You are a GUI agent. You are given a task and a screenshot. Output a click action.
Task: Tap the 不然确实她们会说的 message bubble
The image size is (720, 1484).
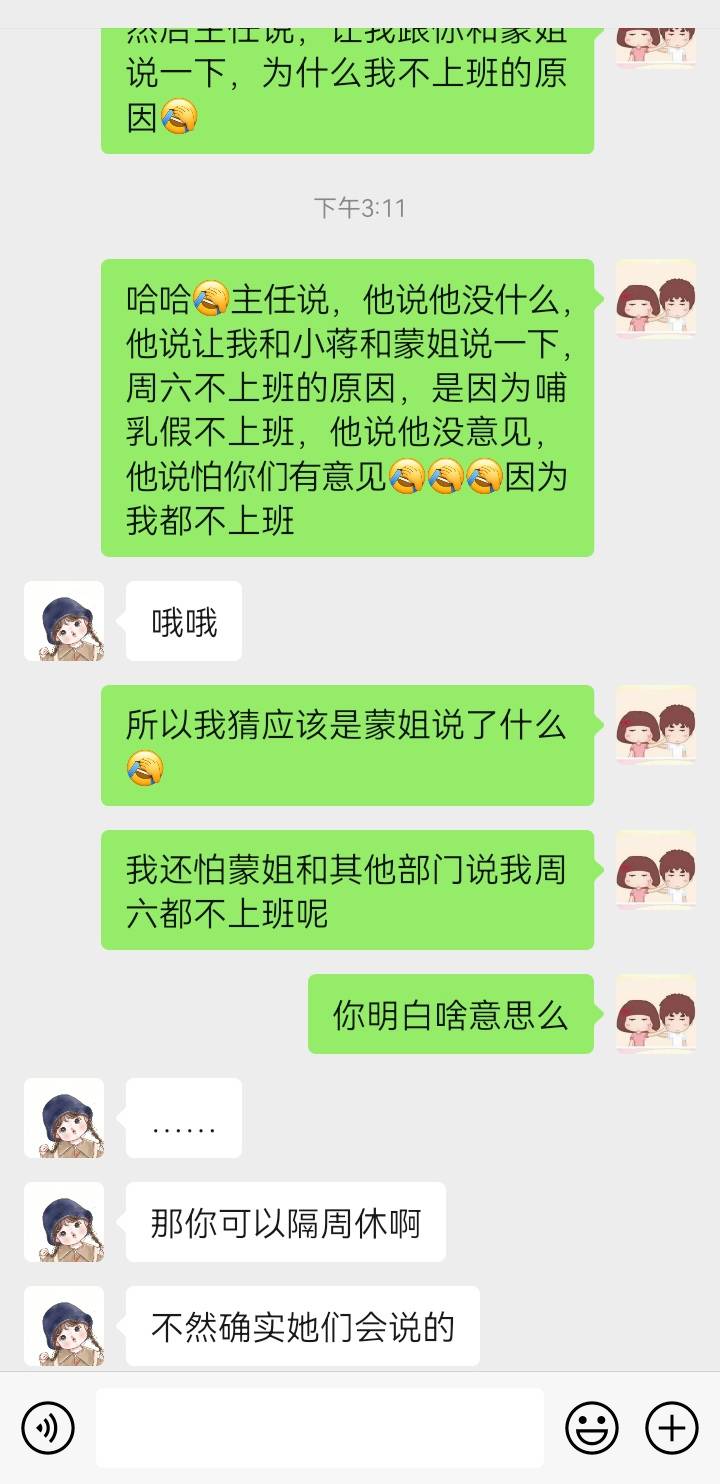pos(302,1325)
